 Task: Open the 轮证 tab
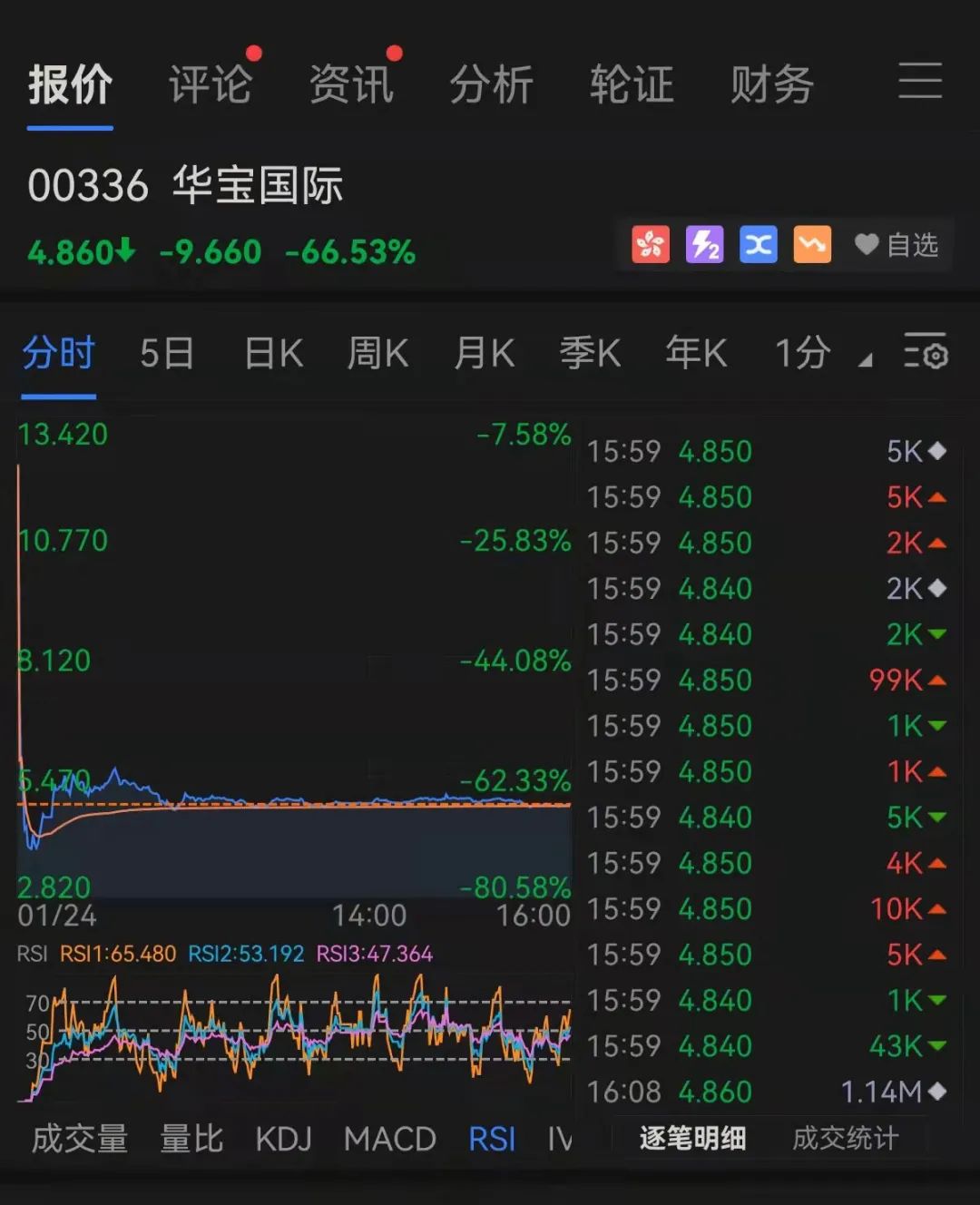(x=632, y=84)
